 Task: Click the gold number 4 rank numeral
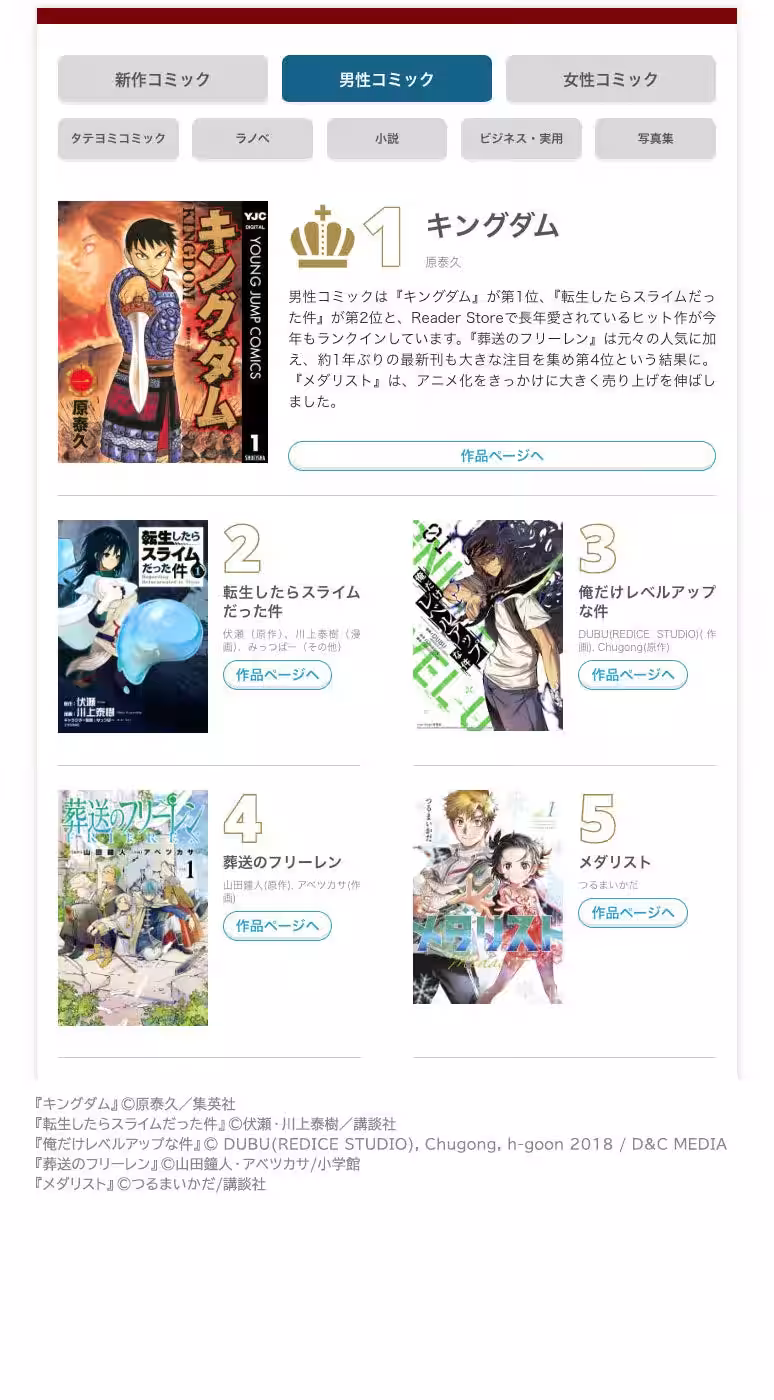tap(243, 822)
